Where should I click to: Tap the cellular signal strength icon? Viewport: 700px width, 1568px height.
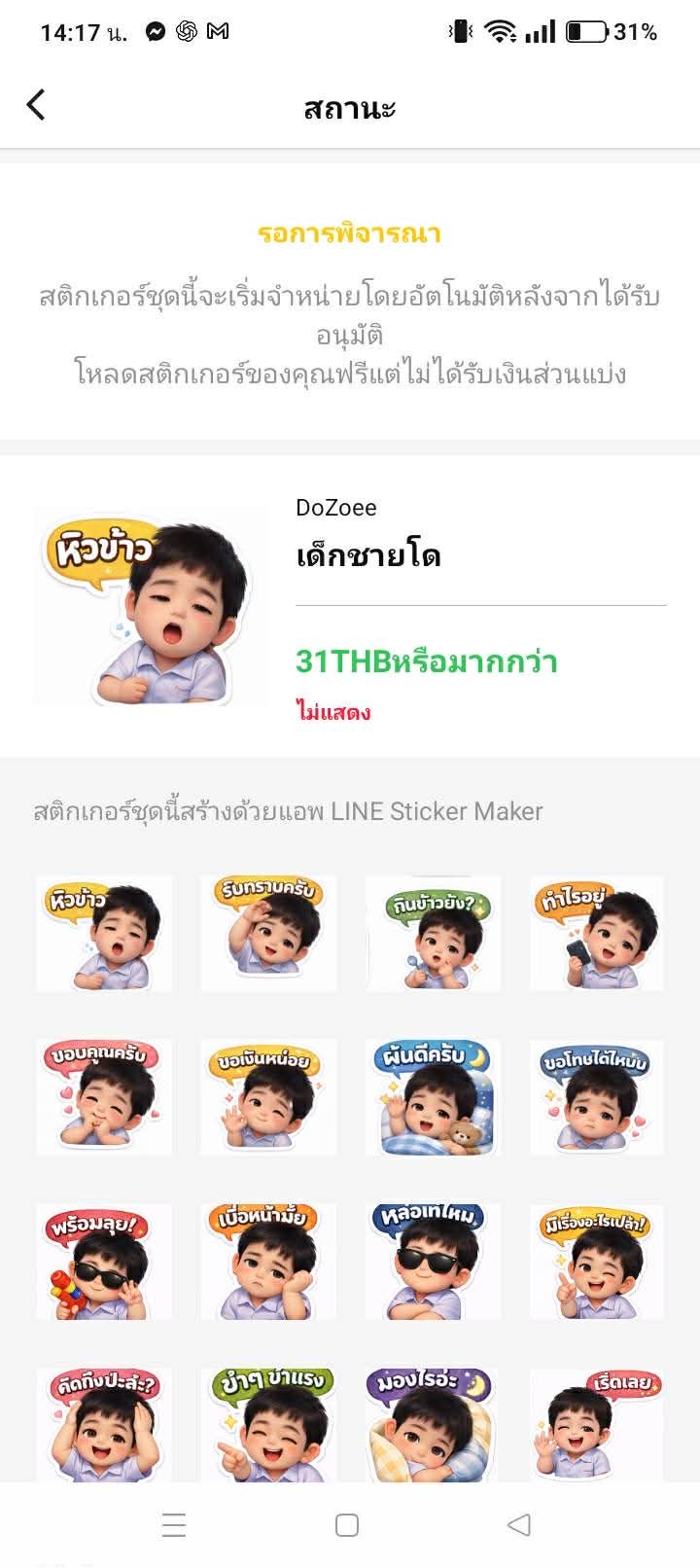pos(542,31)
